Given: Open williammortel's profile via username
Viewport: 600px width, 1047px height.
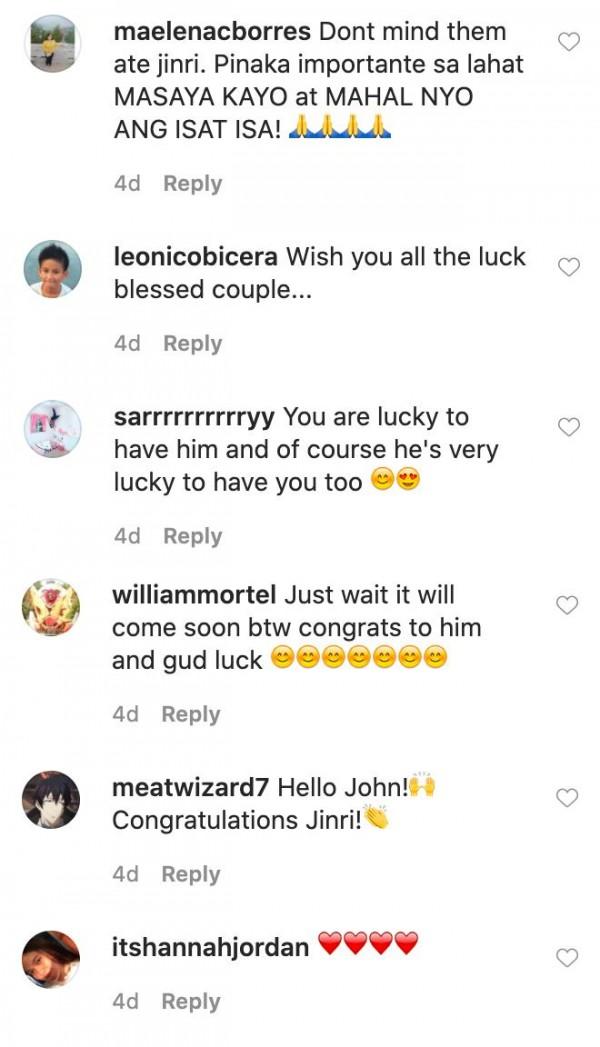Looking at the screenshot, I should 194,595.
